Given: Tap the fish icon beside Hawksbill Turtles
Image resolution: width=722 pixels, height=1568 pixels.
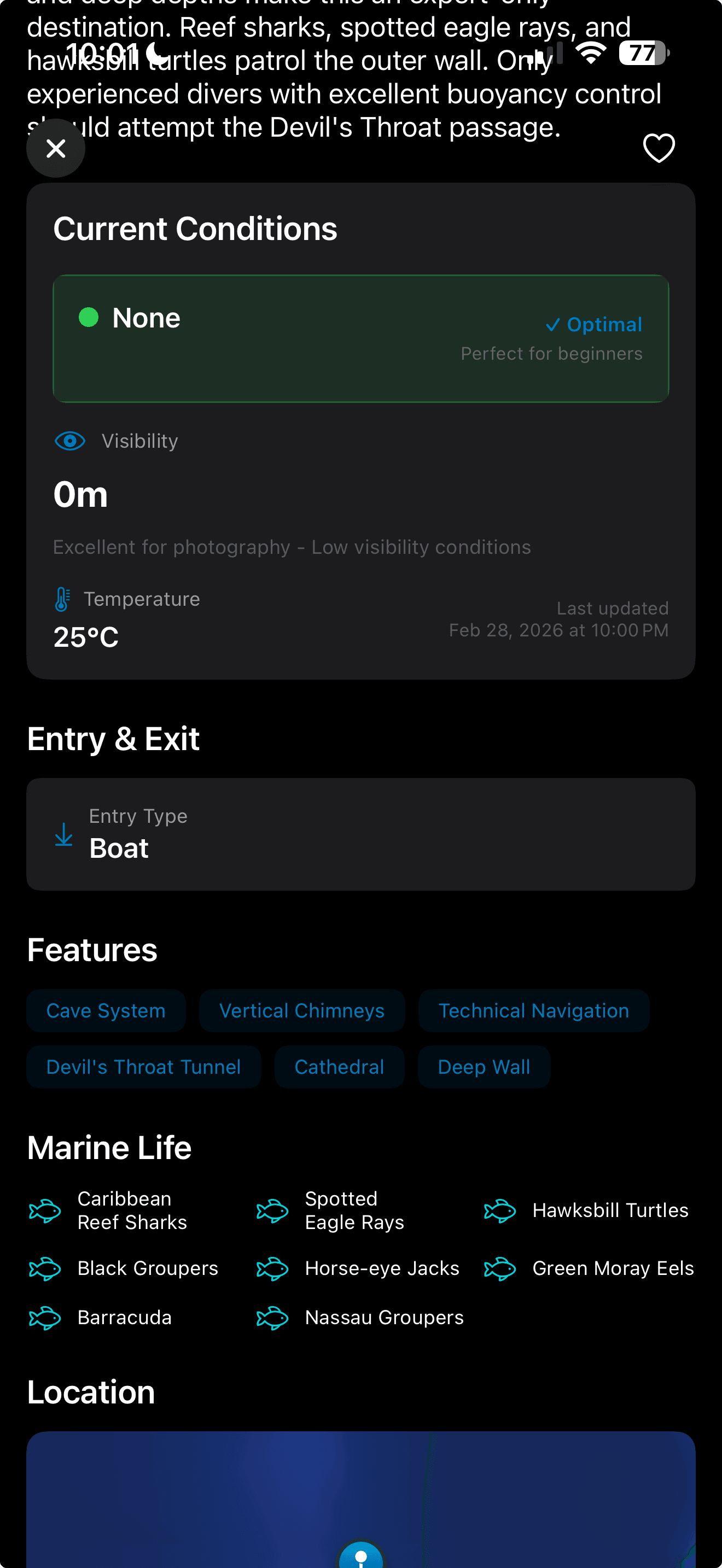Looking at the screenshot, I should pos(500,1210).
